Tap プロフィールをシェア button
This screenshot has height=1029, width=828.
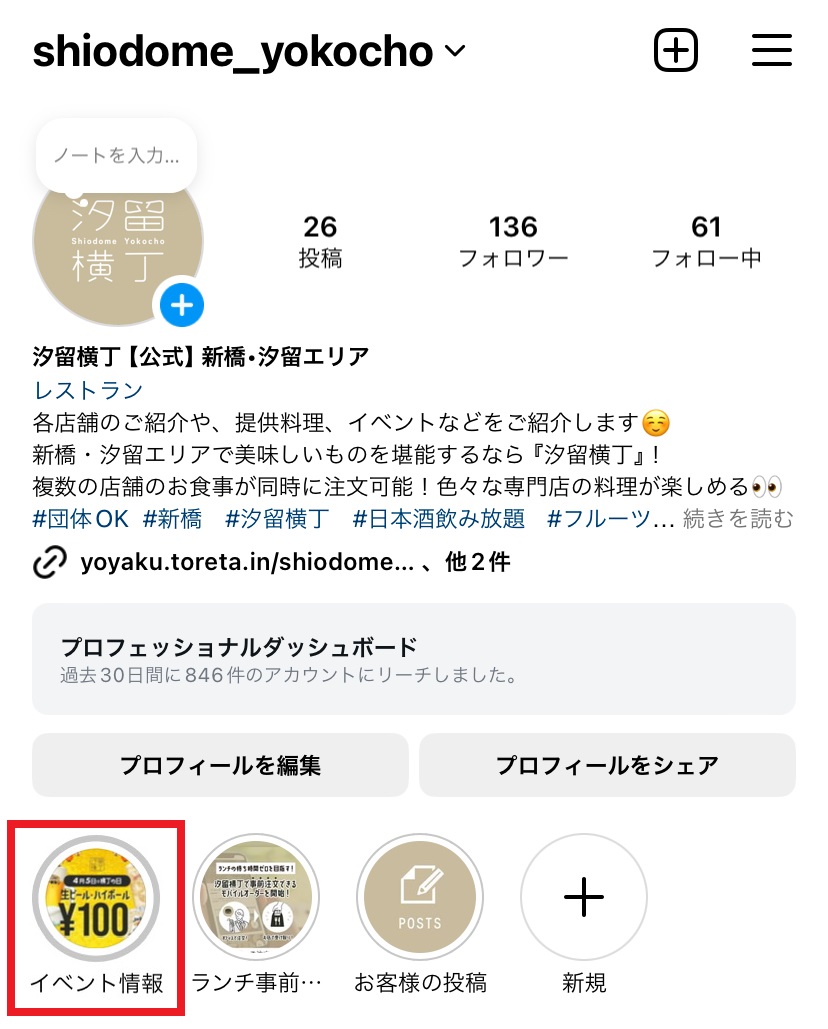[607, 766]
